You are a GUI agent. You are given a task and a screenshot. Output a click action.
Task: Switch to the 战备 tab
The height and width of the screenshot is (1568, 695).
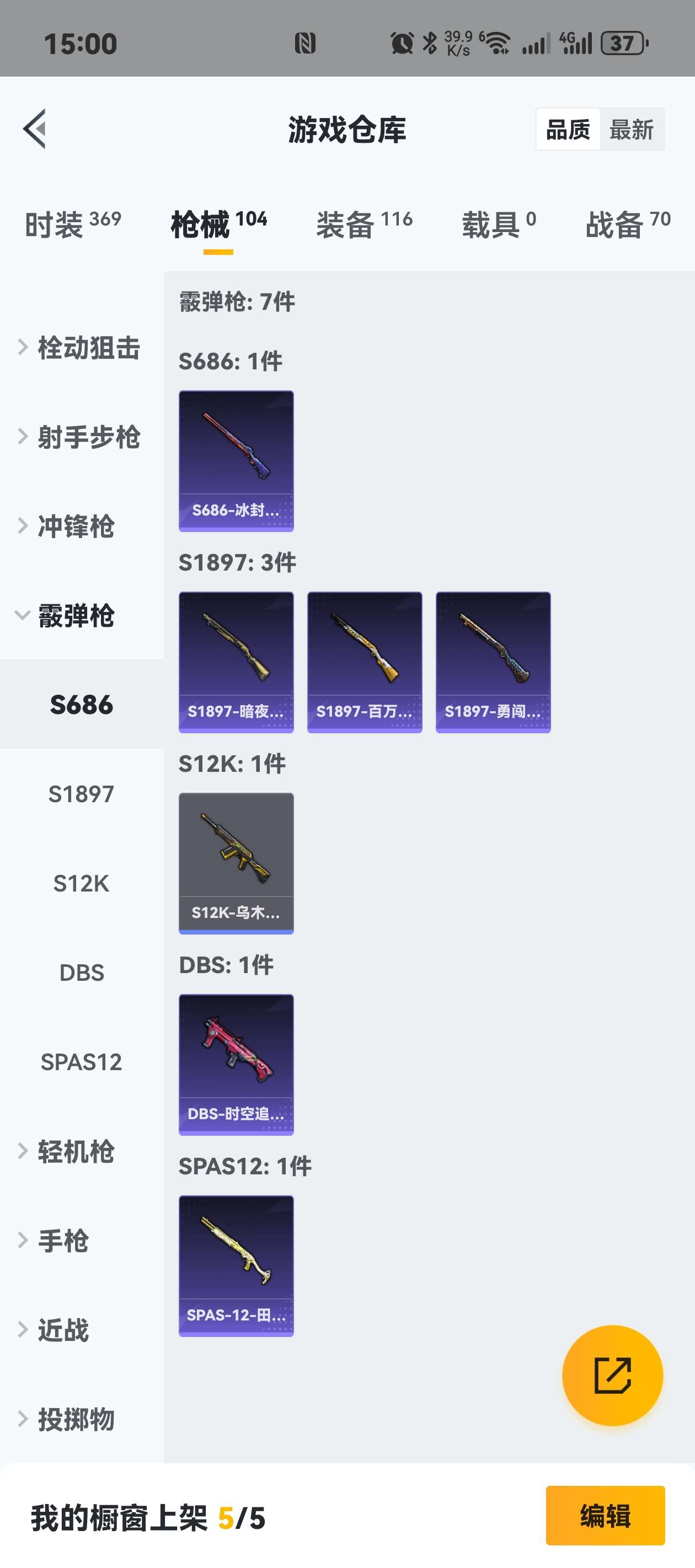pos(627,224)
